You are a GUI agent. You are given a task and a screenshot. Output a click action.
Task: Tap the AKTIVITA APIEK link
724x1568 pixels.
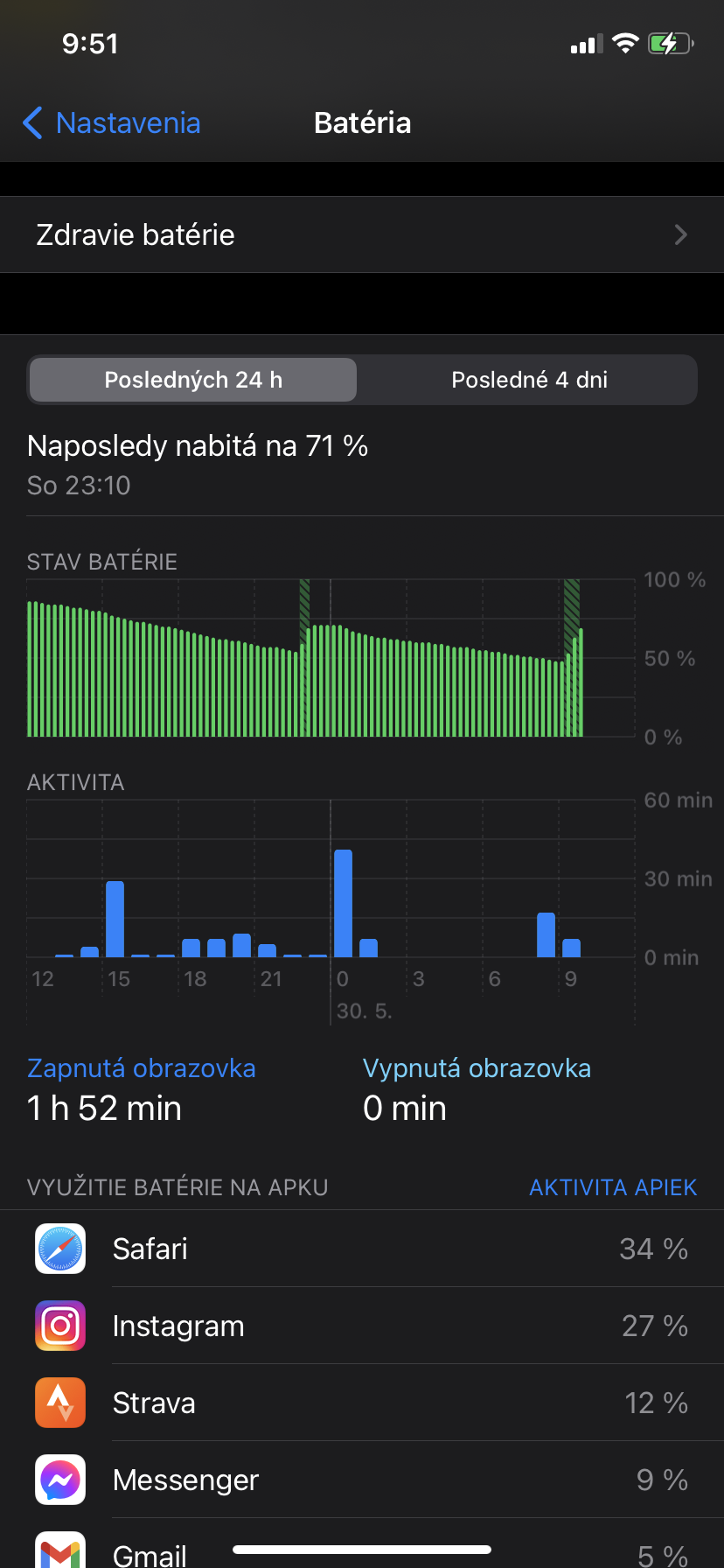point(613,1187)
